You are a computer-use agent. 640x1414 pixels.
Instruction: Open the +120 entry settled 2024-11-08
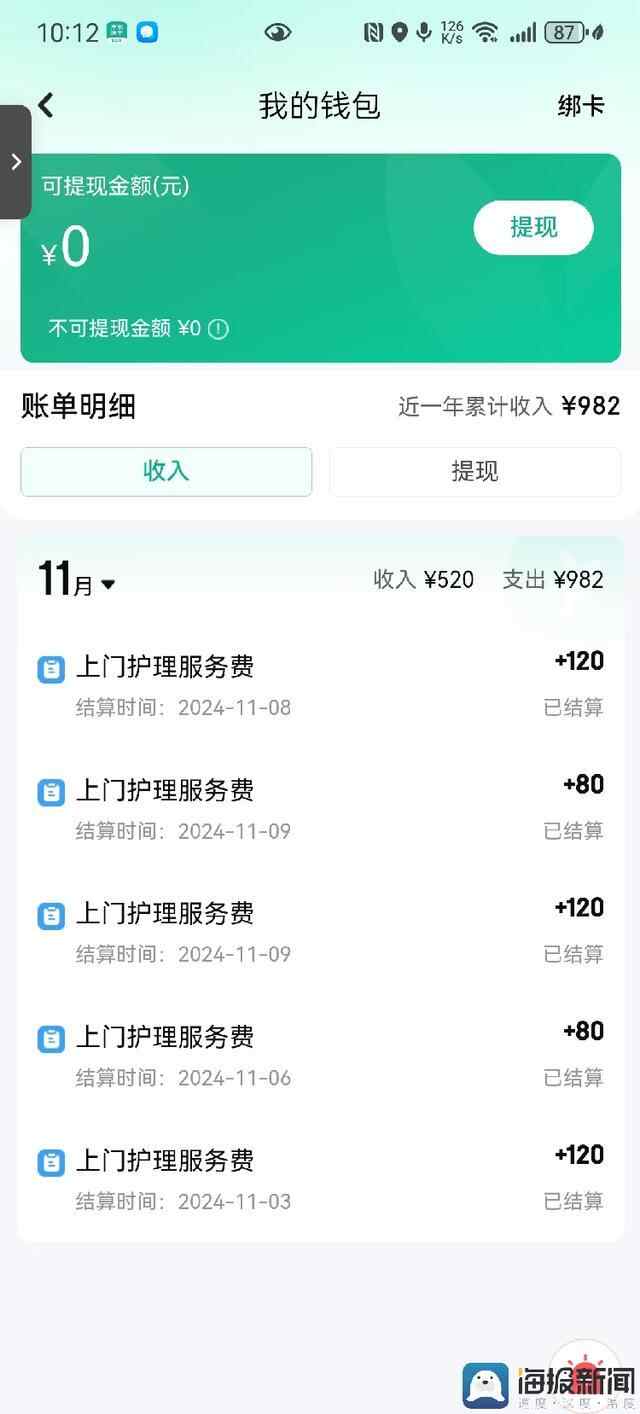320,686
